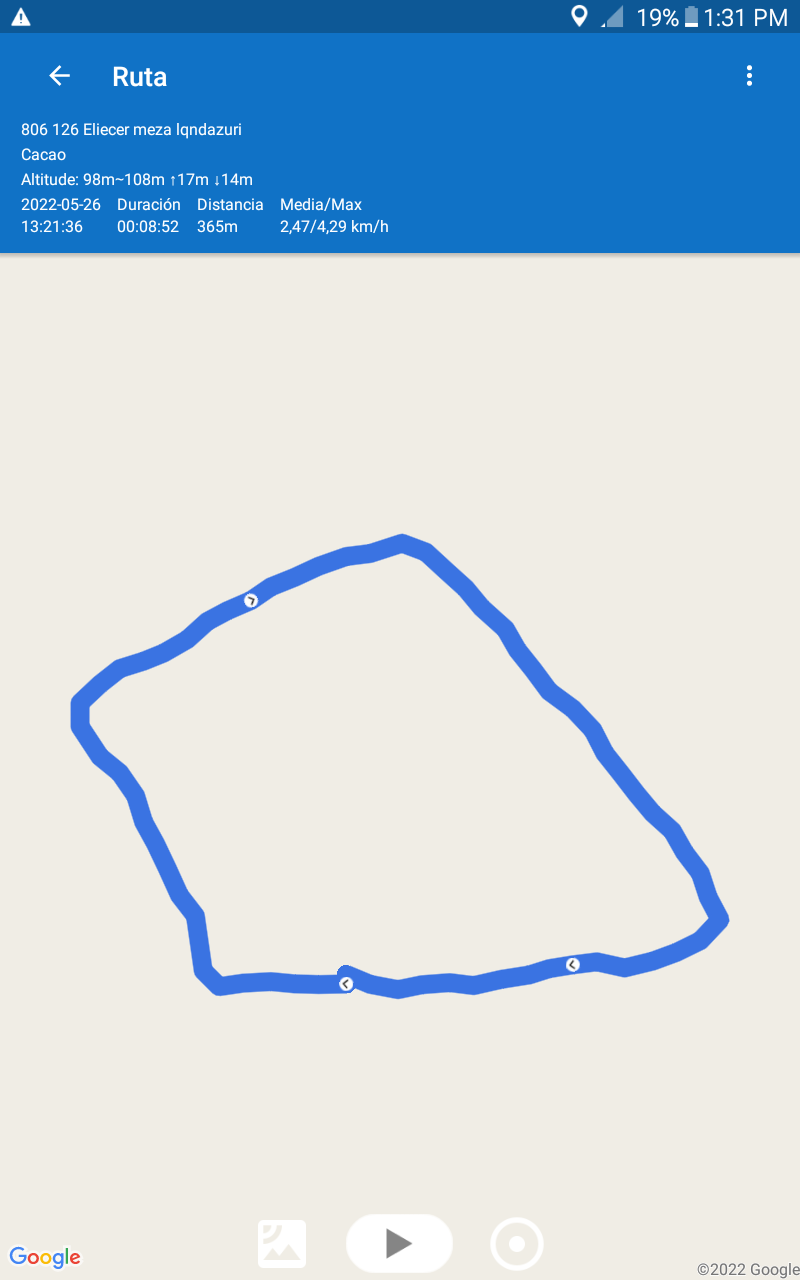Go back from the Ruta screen
Viewport: 800px width, 1280px height.
60,76
